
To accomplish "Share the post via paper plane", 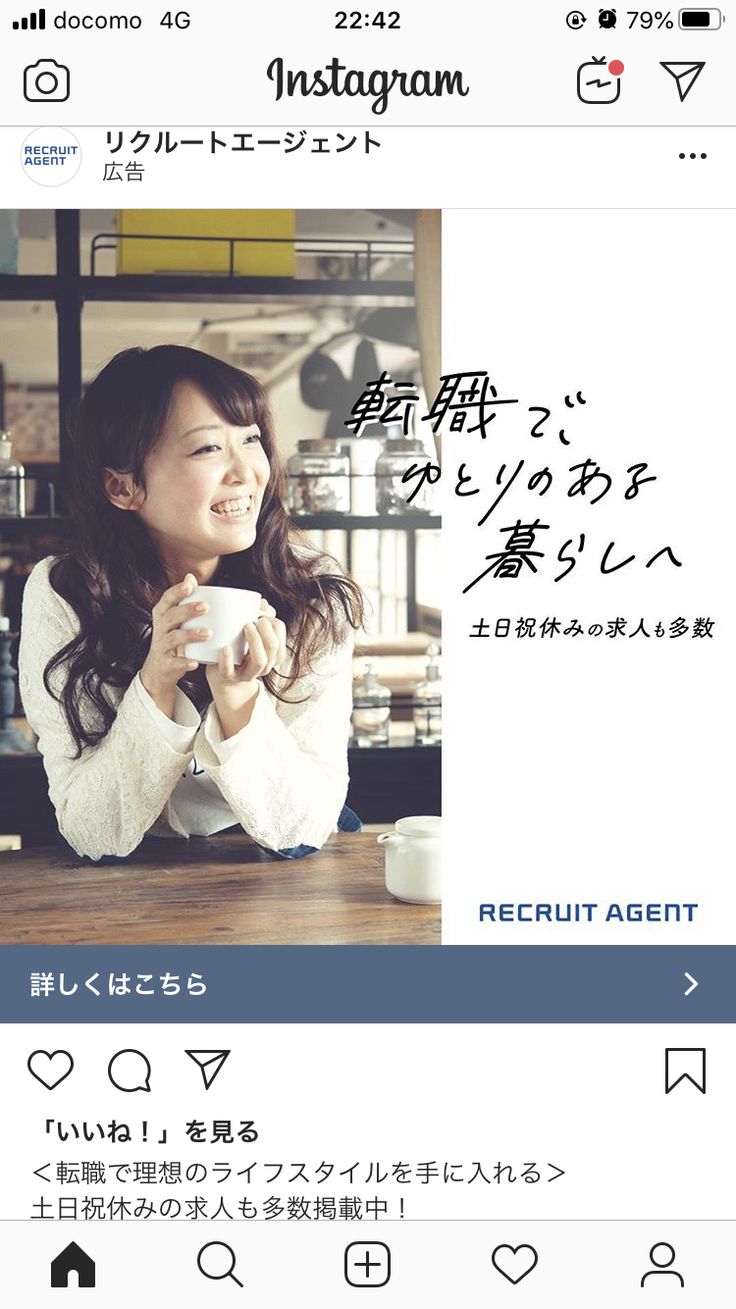I will point(208,1069).
